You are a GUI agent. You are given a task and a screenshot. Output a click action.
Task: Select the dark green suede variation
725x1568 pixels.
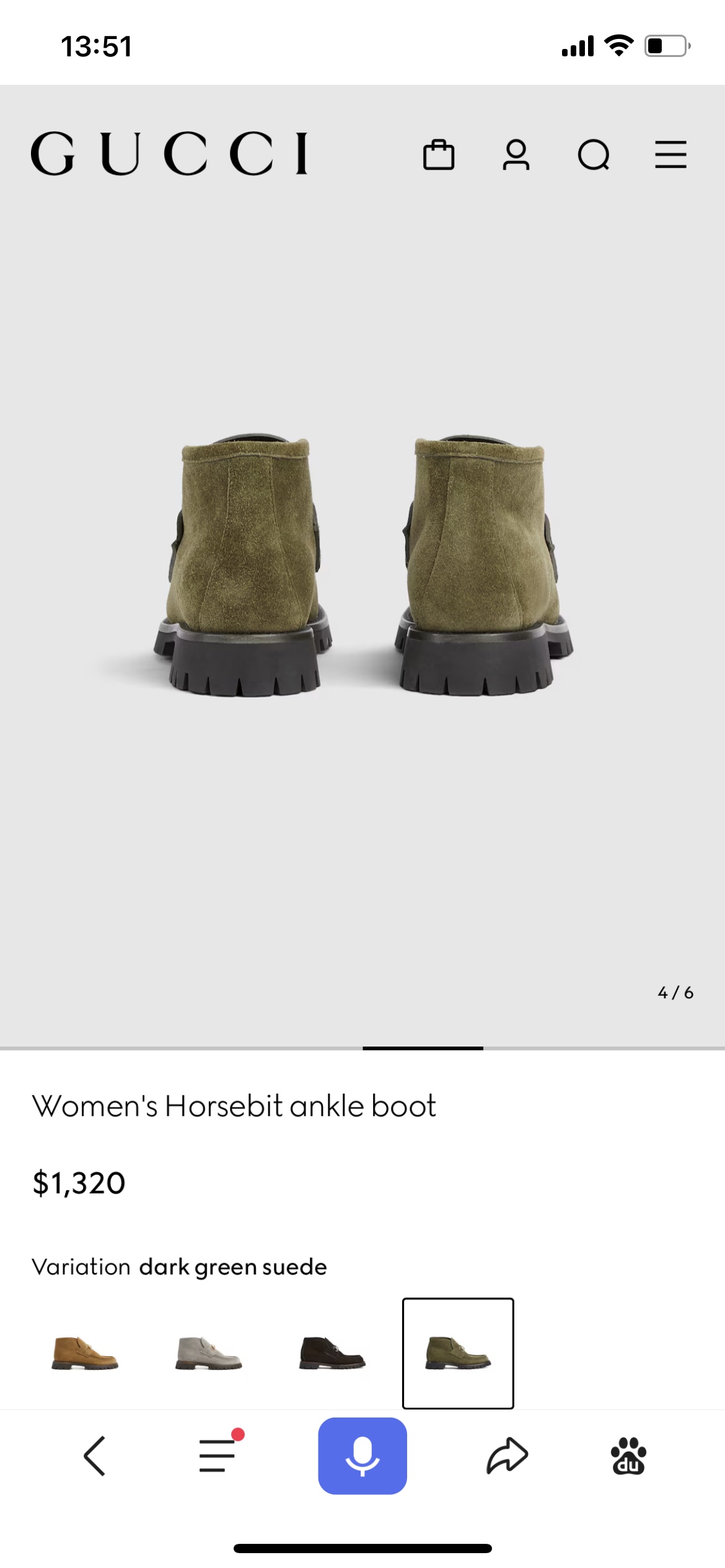pos(458,1353)
